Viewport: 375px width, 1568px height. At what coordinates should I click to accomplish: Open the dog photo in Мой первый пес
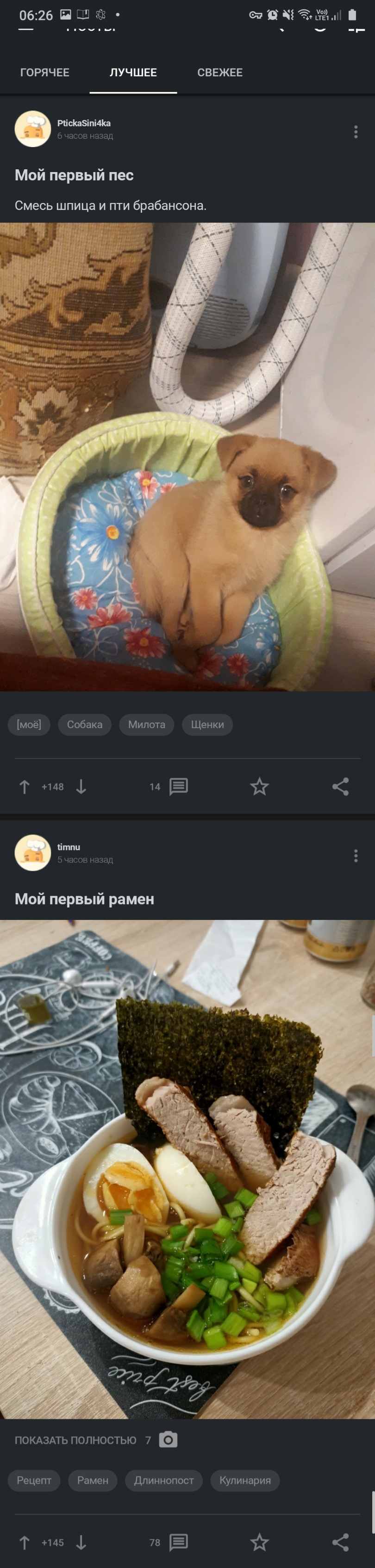[x=187, y=457]
